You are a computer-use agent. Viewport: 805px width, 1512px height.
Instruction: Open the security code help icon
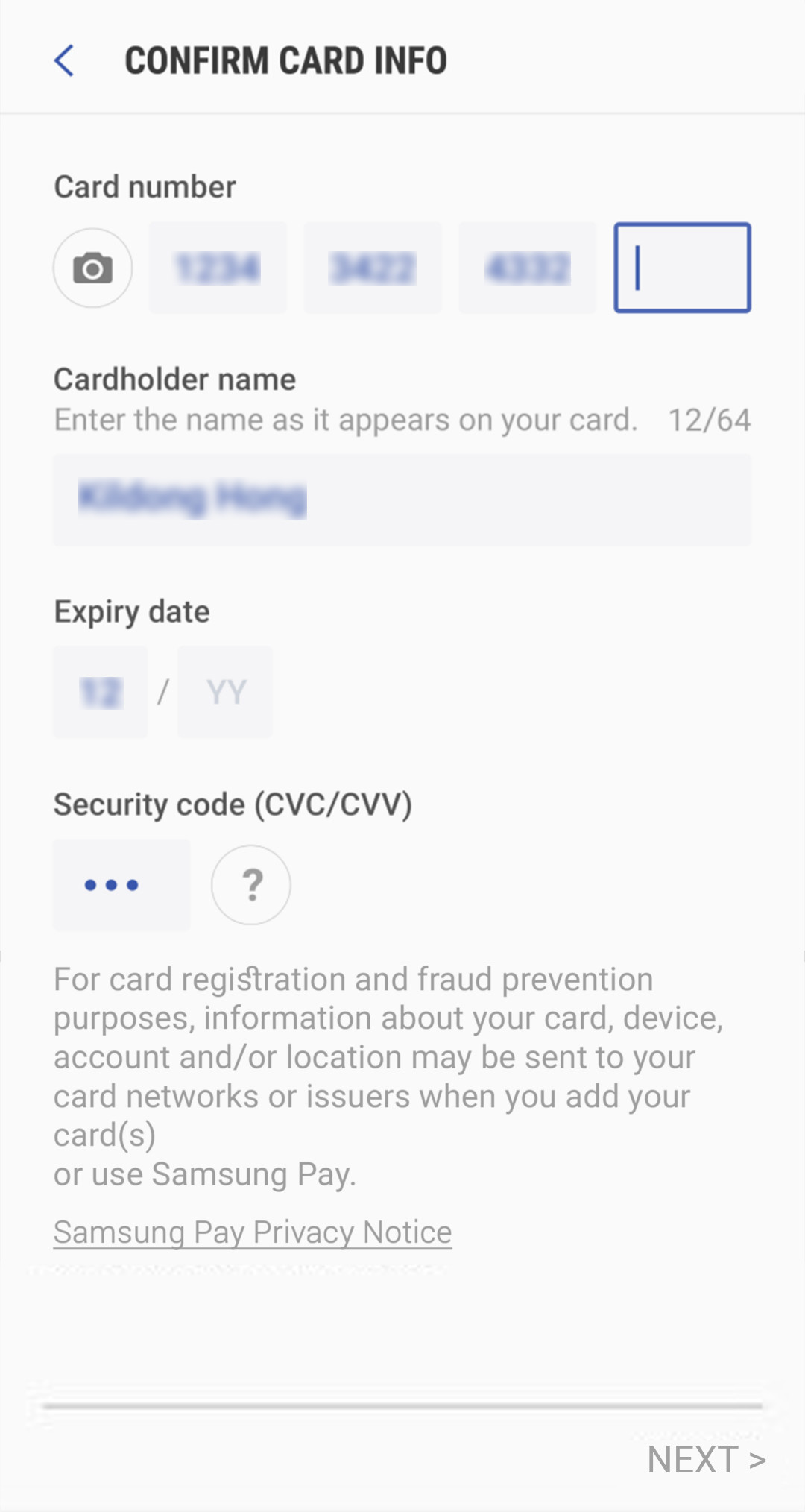tap(251, 885)
